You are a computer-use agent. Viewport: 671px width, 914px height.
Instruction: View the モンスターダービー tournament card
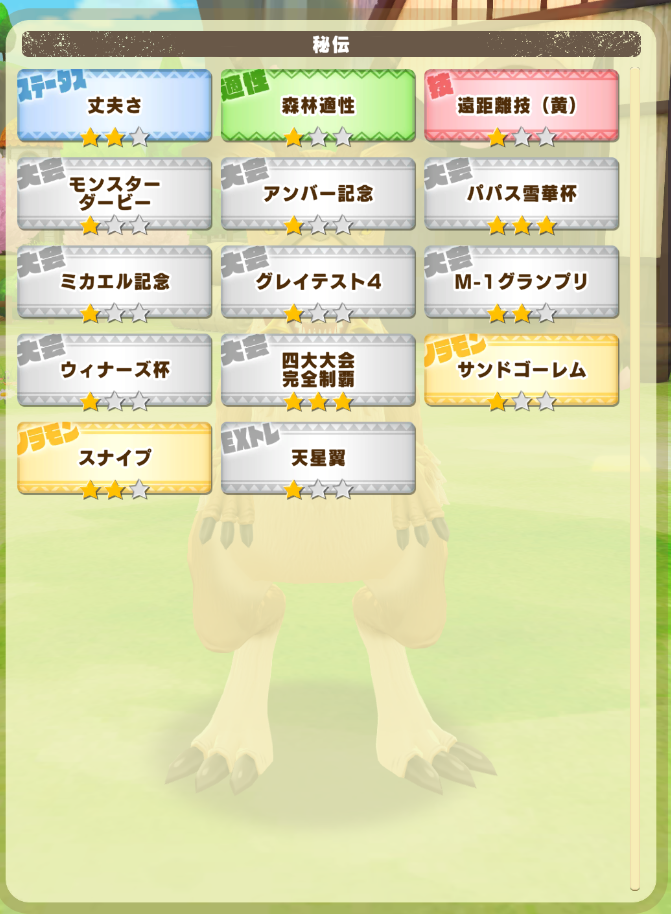pos(114,193)
